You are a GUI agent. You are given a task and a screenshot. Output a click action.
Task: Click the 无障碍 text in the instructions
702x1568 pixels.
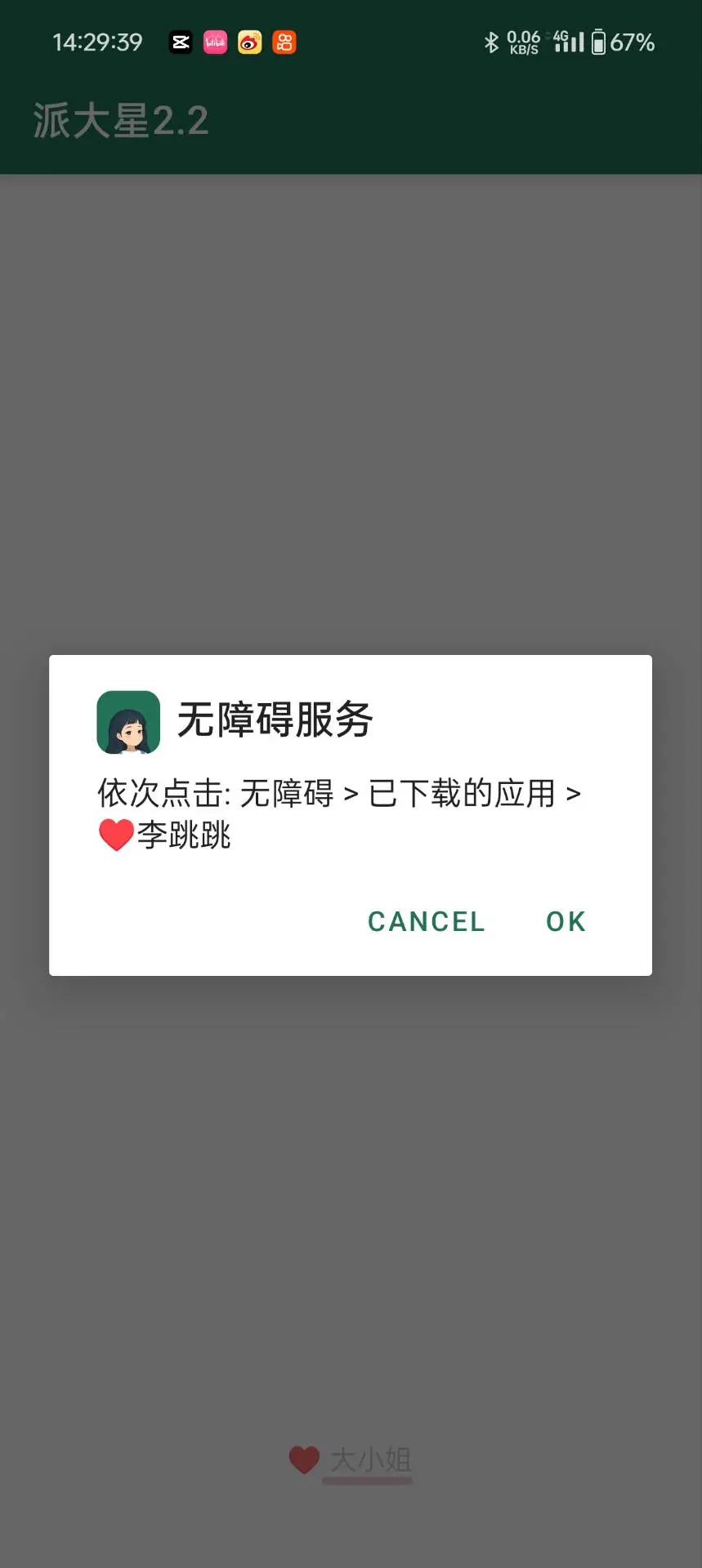286,791
